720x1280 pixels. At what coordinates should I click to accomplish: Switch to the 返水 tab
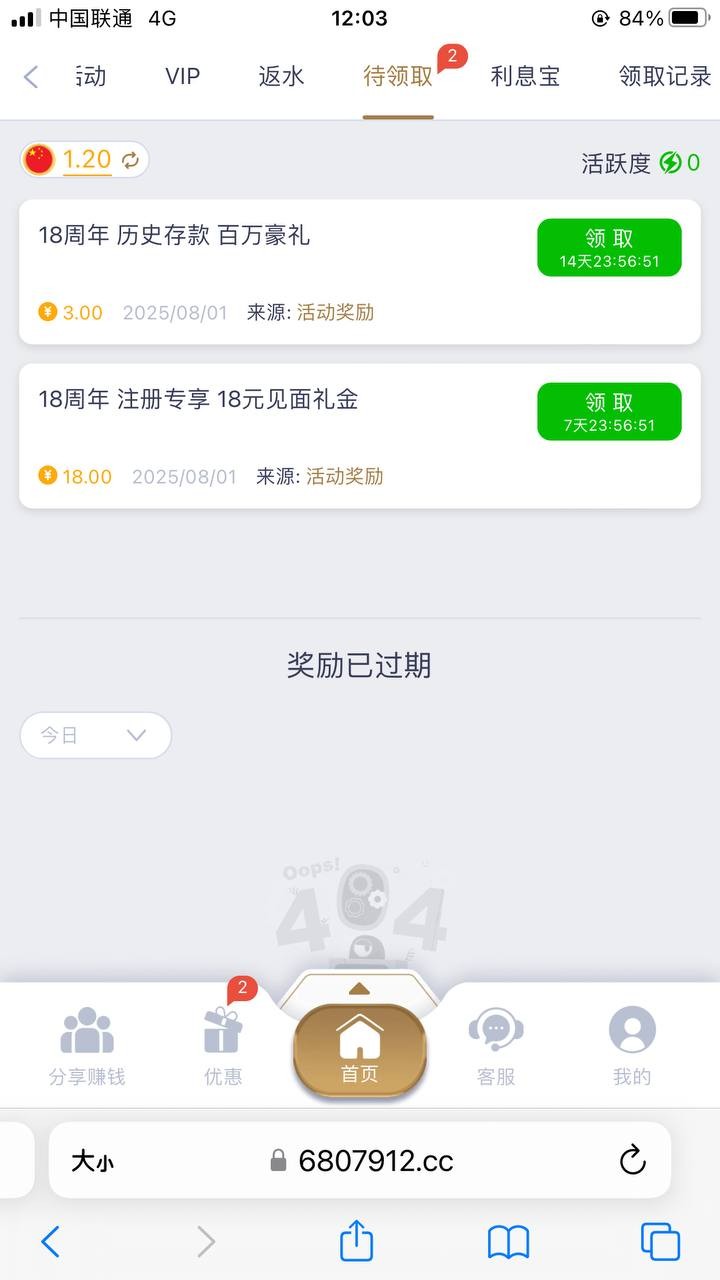(281, 77)
